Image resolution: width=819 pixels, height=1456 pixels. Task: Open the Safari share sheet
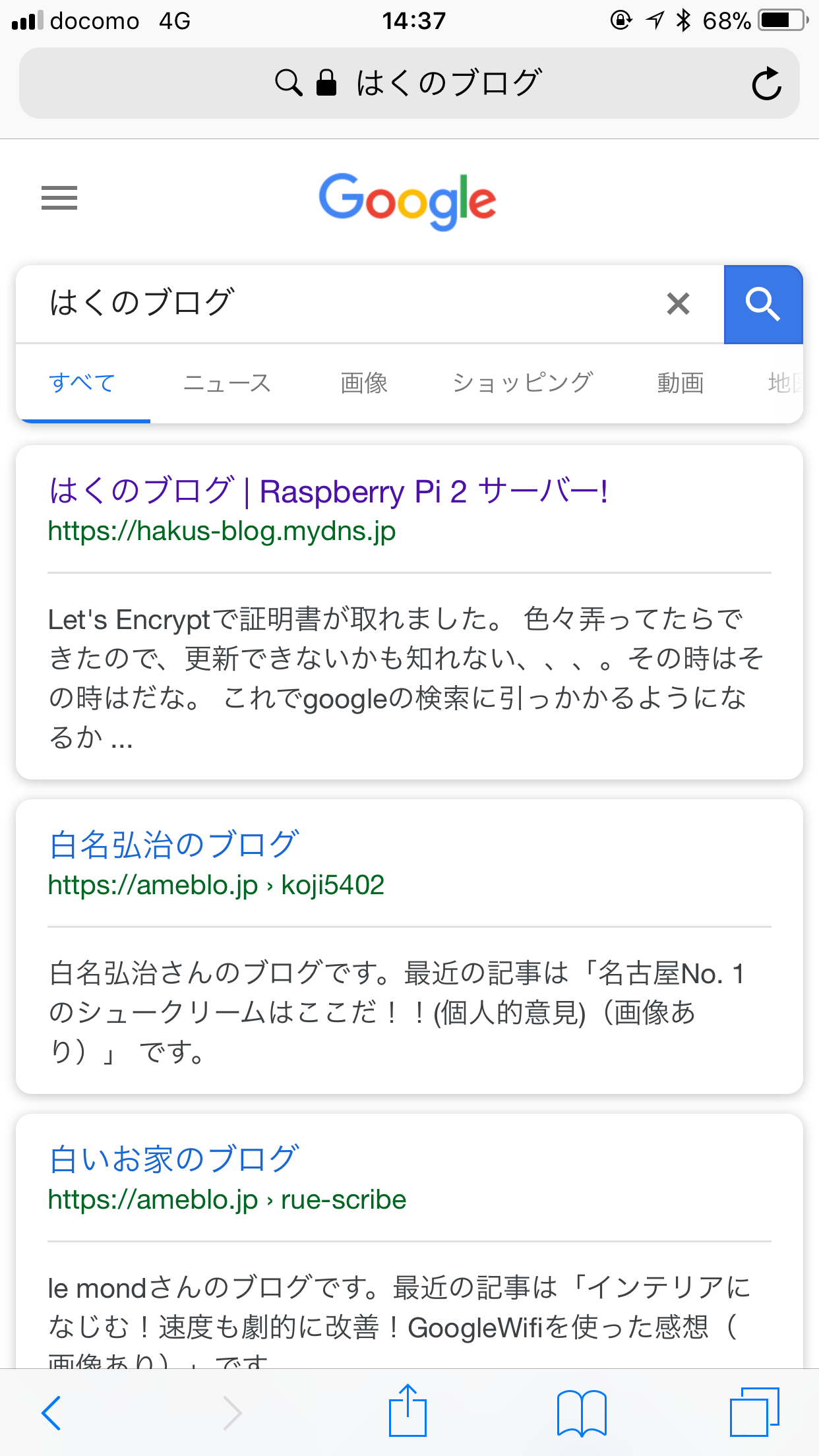[408, 1411]
